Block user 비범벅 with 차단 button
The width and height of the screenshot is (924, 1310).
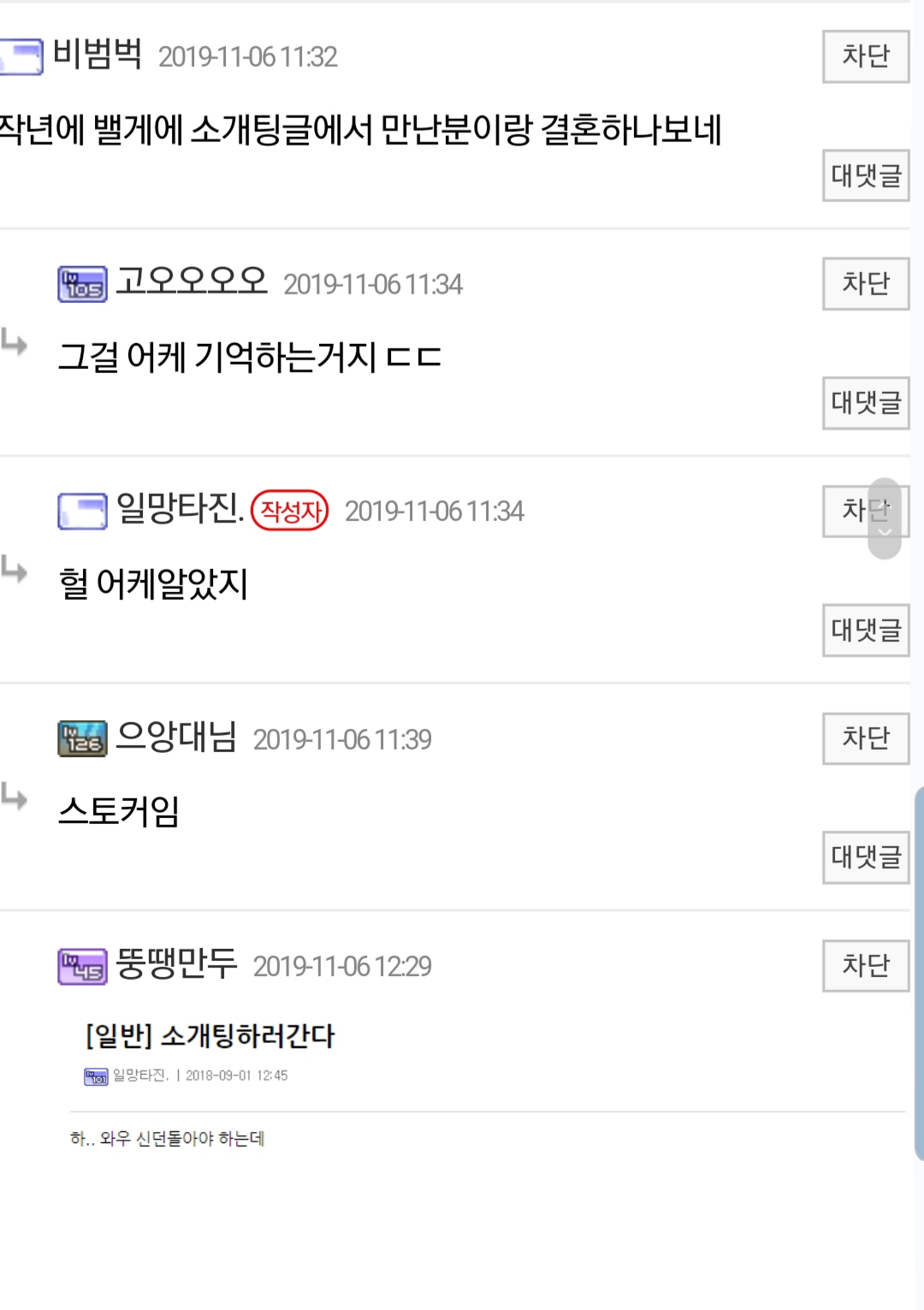coord(865,56)
